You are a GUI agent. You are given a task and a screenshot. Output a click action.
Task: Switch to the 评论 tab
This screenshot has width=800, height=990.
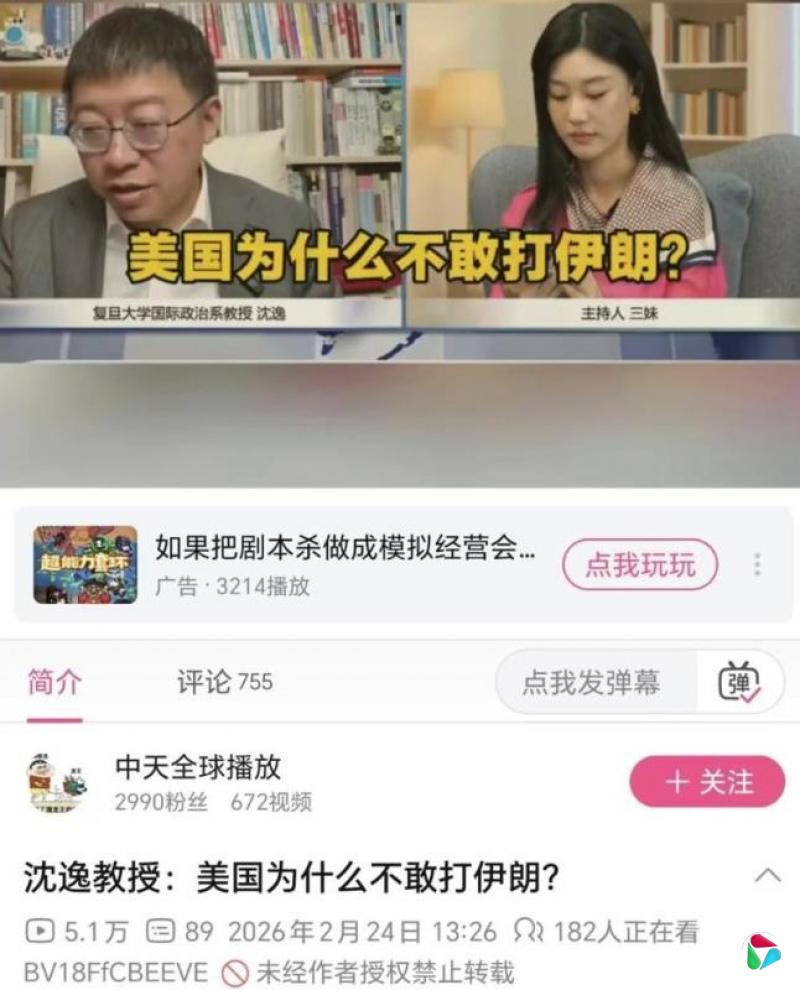click(224, 683)
